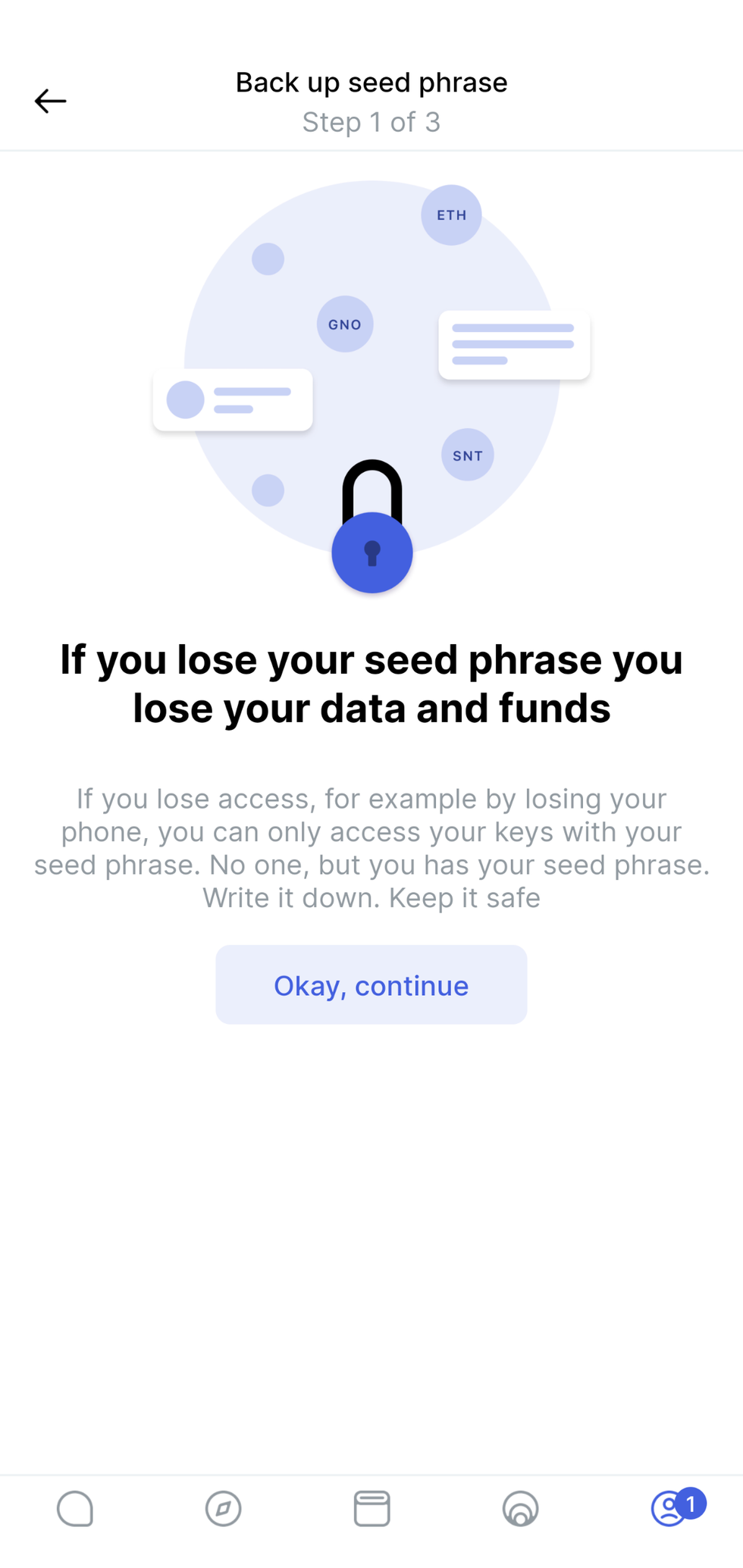Switch to the wallet tab
743x1568 pixels.
tap(371, 1508)
